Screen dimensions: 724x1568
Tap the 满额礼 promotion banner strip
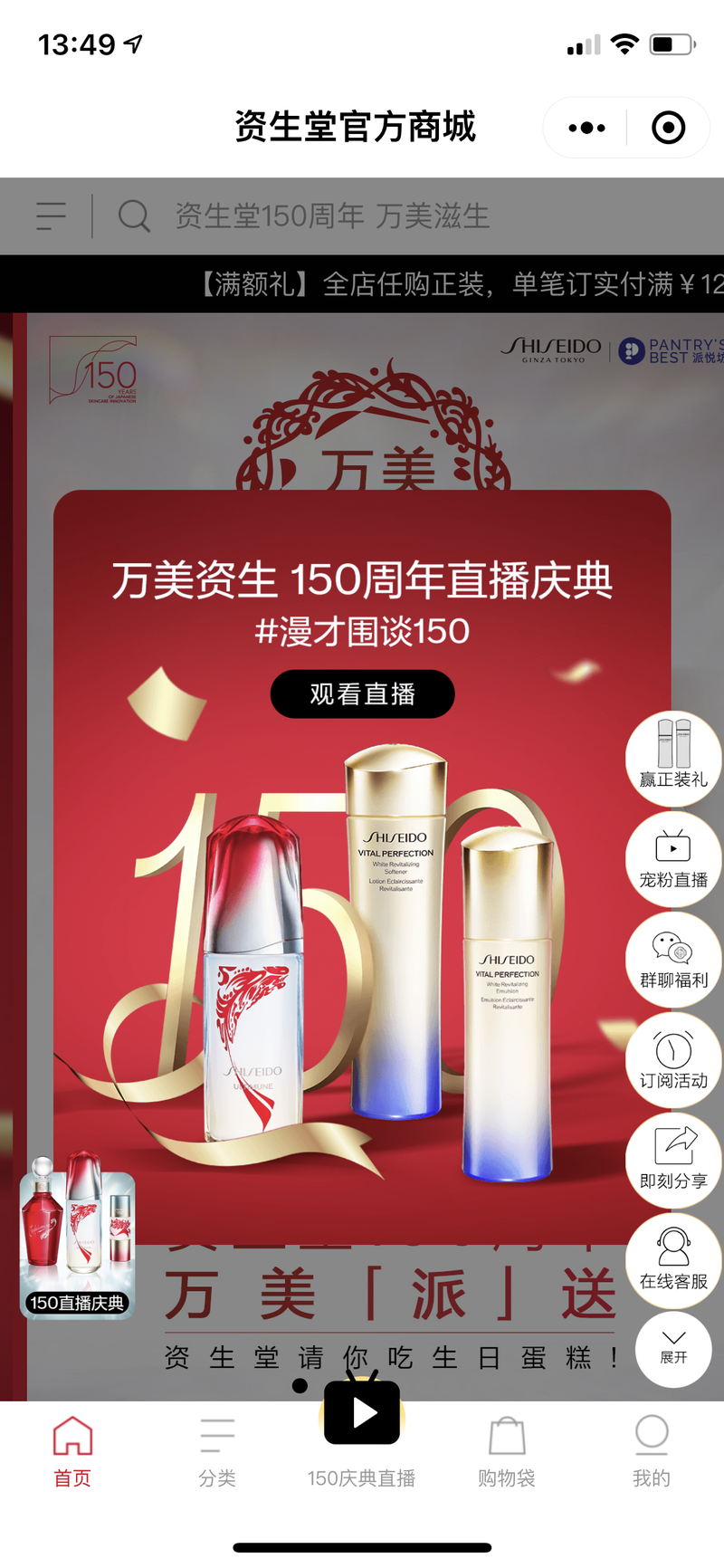click(x=362, y=284)
